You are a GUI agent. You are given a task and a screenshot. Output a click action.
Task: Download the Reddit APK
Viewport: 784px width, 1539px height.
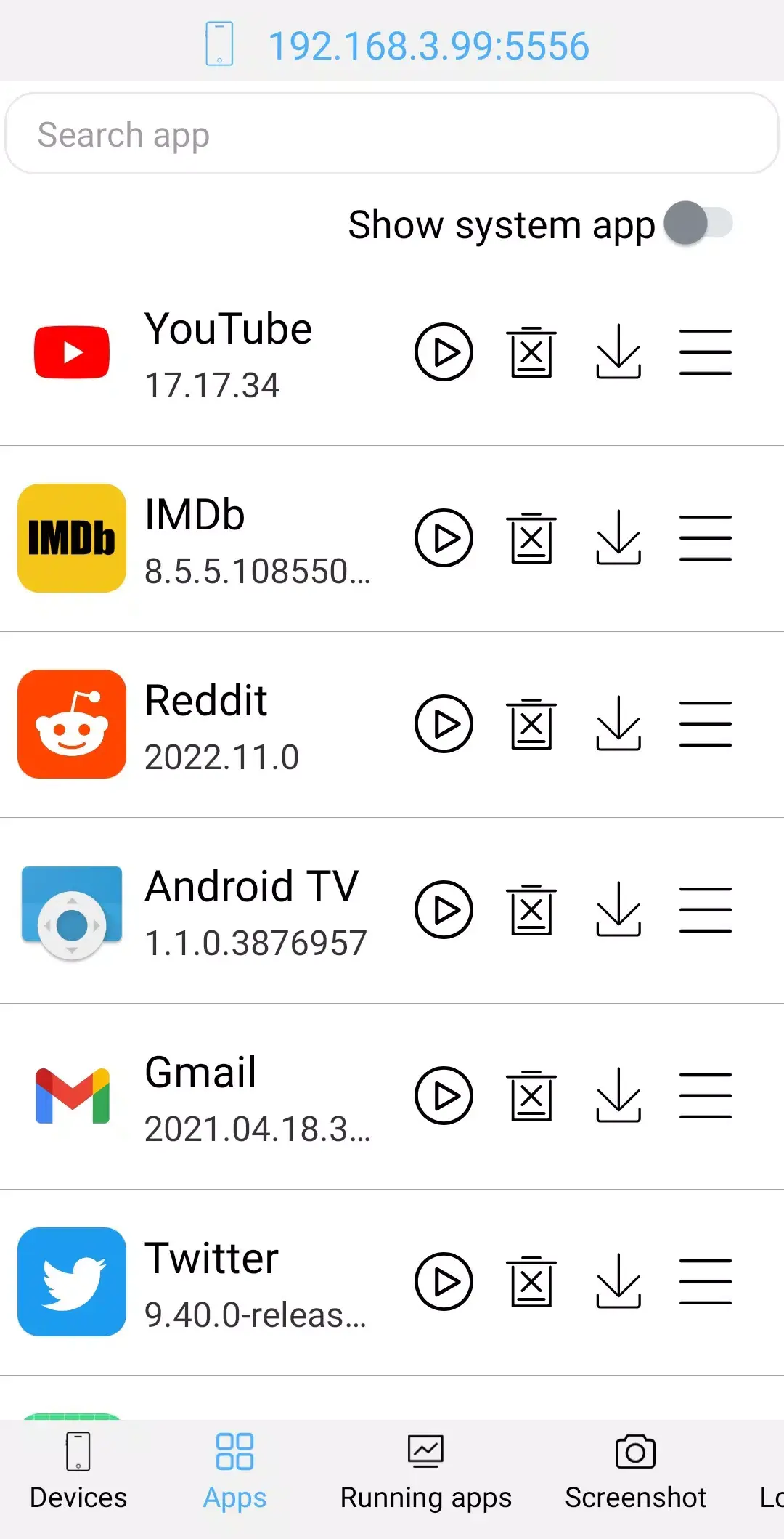tap(618, 724)
